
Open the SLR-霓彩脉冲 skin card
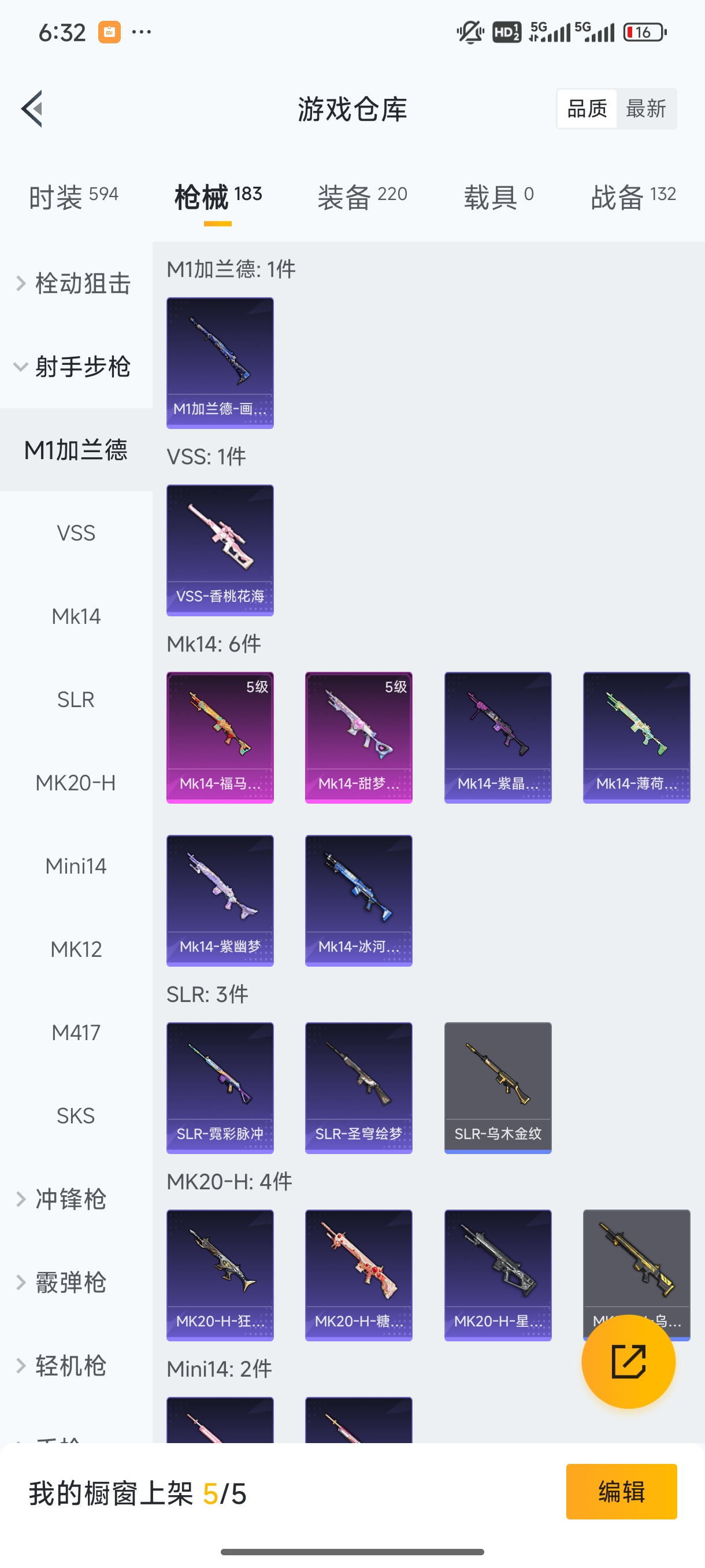[220, 1087]
